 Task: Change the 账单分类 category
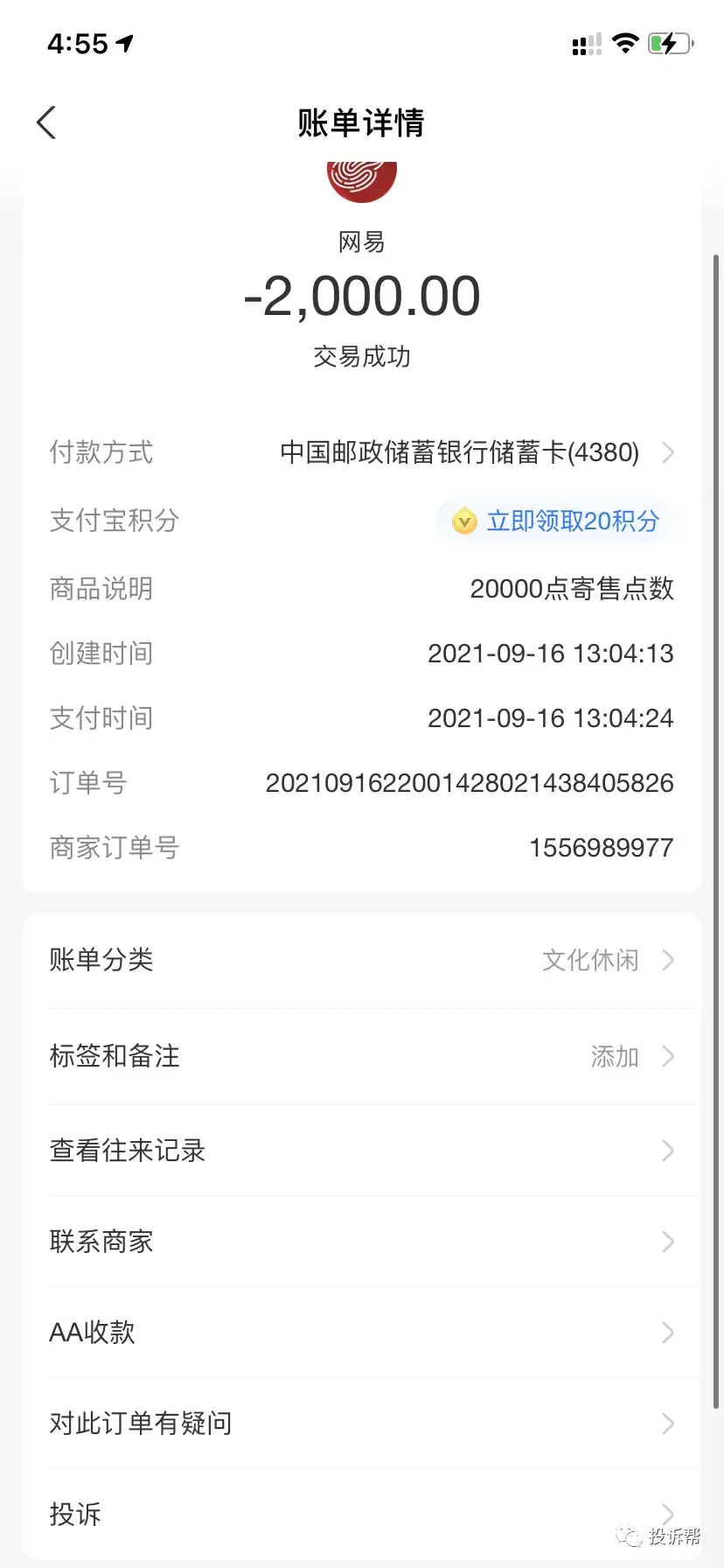(x=362, y=960)
